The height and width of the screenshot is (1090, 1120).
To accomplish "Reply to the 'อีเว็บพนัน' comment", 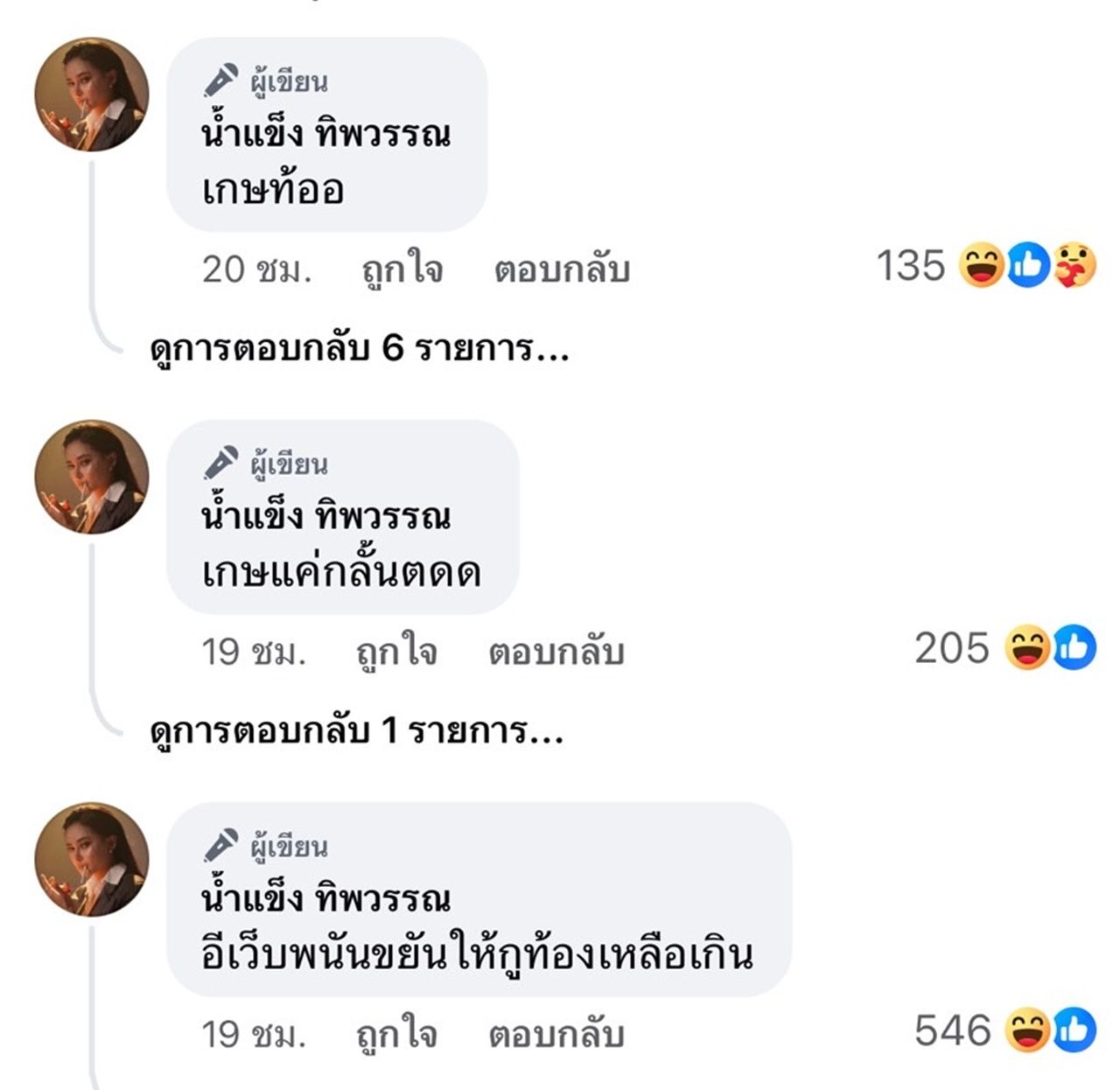I will point(556,1034).
